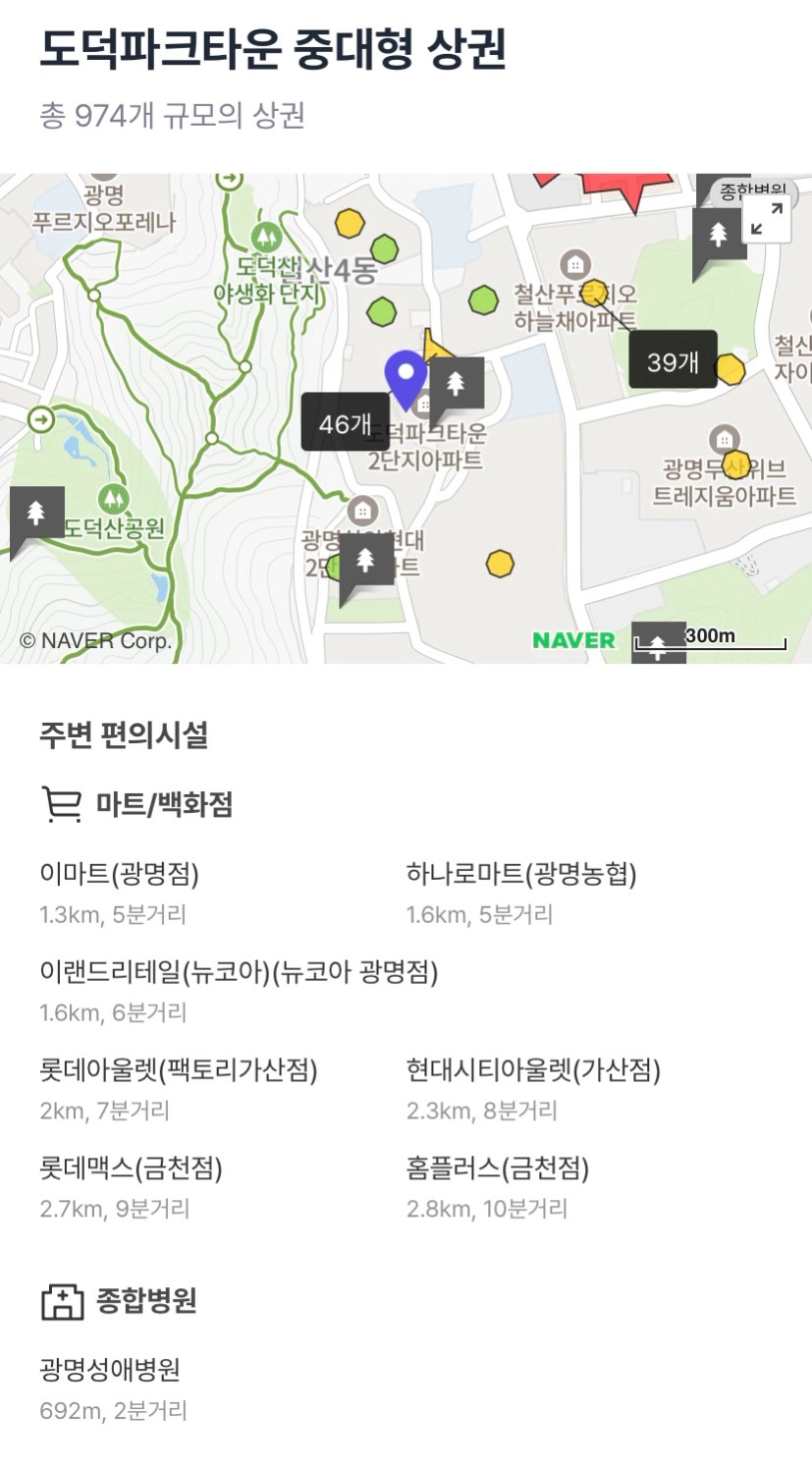This screenshot has width=812, height=1466.
Task: Expand the map to full screen
Action: (766, 218)
